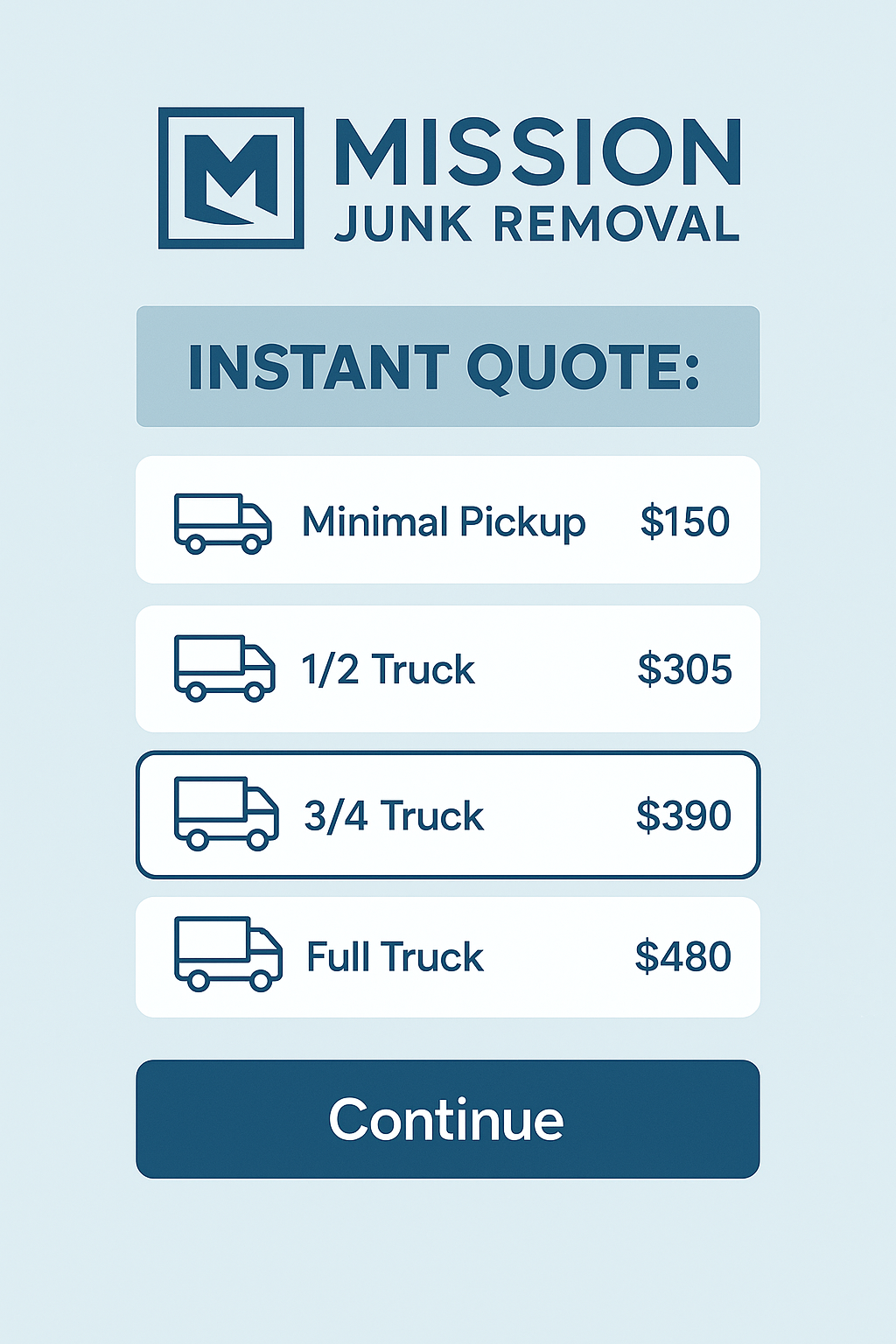Image resolution: width=896 pixels, height=1344 pixels.
Task: Pick the 3/4 Truck option
Action: (447, 815)
